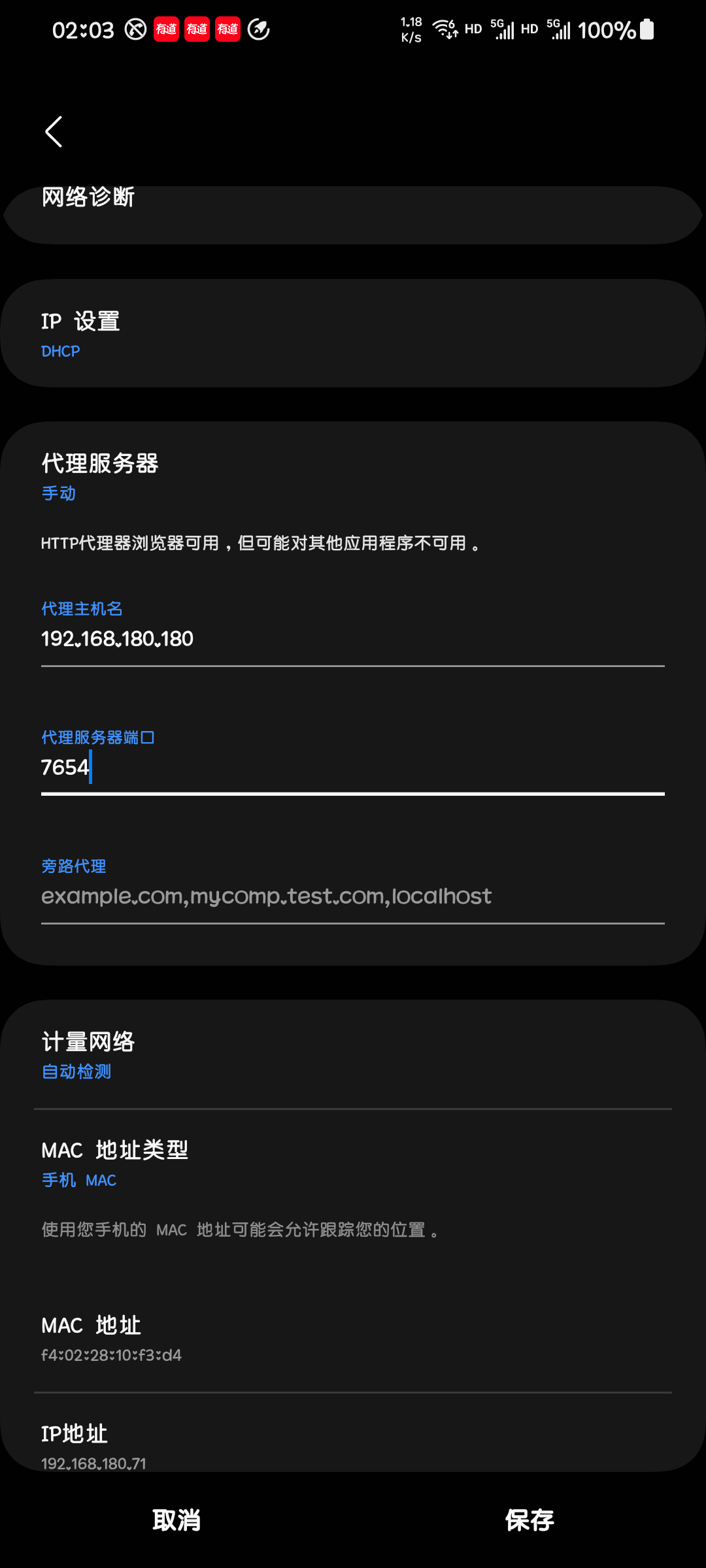
Task: Tap 保存 to save settings
Action: (x=529, y=1520)
